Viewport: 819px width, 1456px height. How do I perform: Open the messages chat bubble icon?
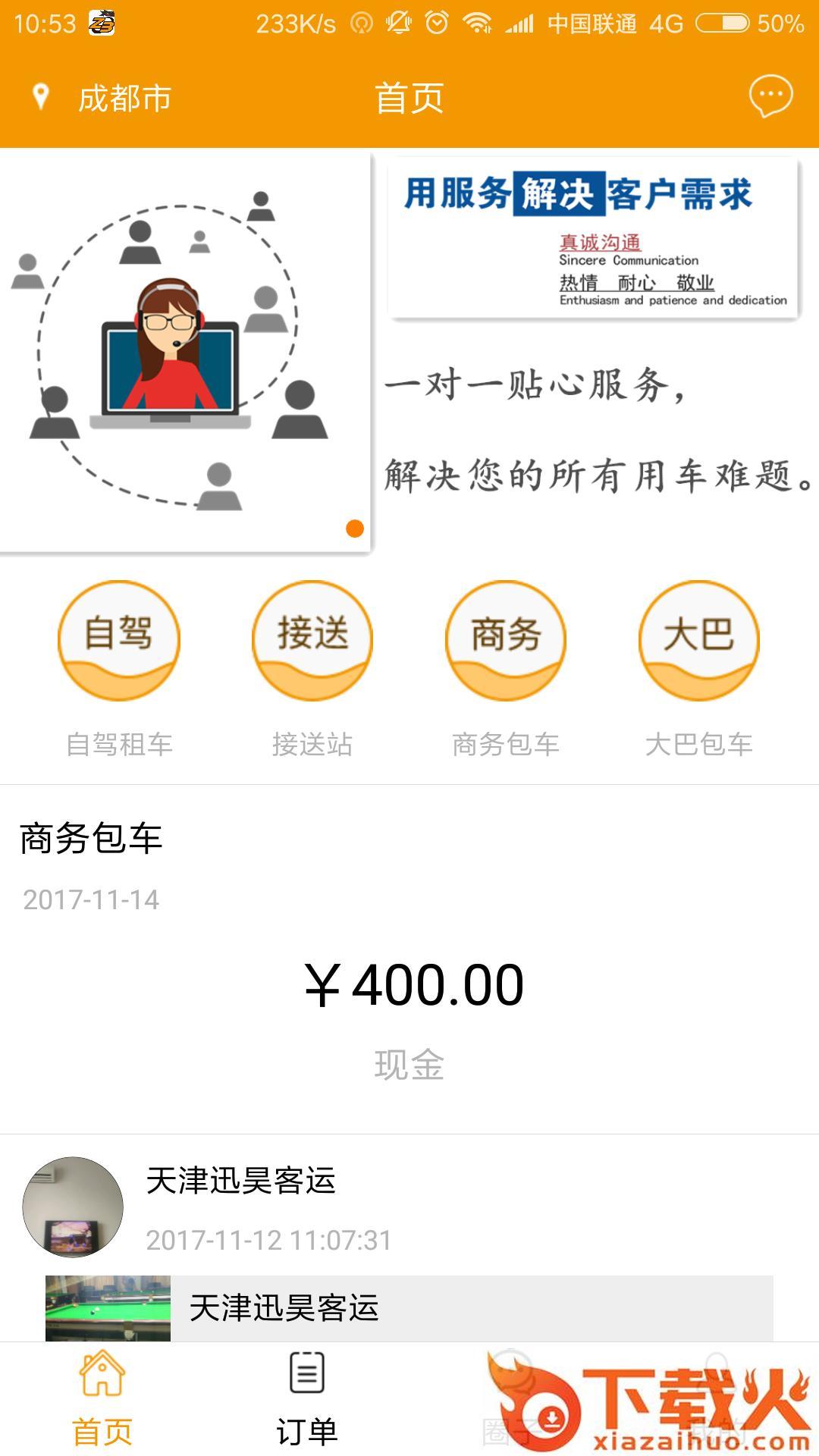(x=770, y=97)
